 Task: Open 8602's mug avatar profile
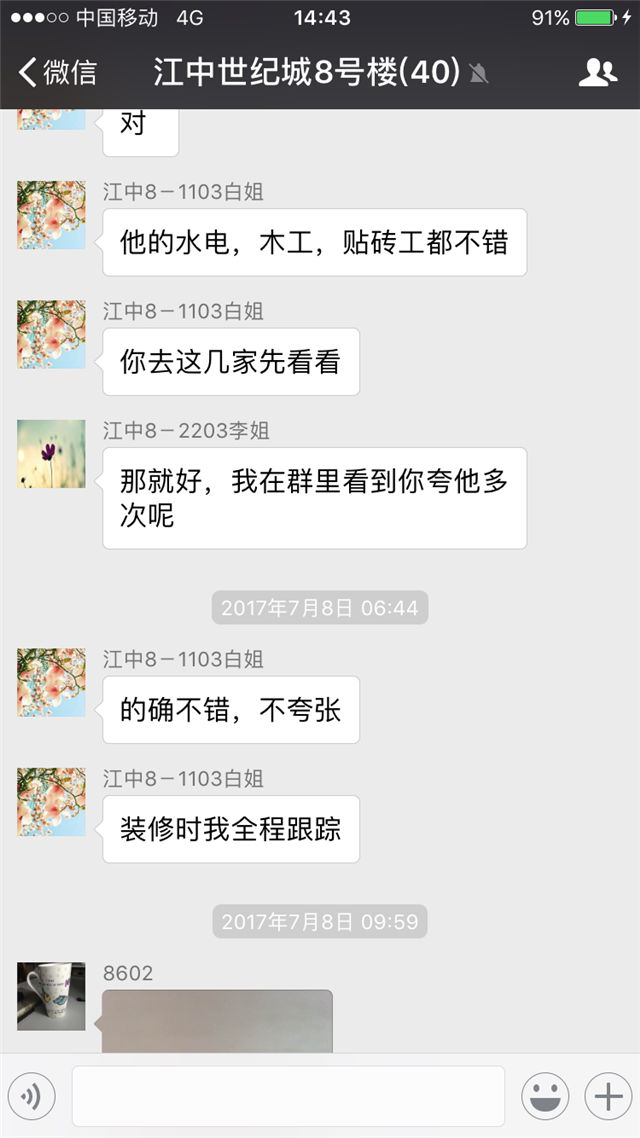click(x=51, y=996)
